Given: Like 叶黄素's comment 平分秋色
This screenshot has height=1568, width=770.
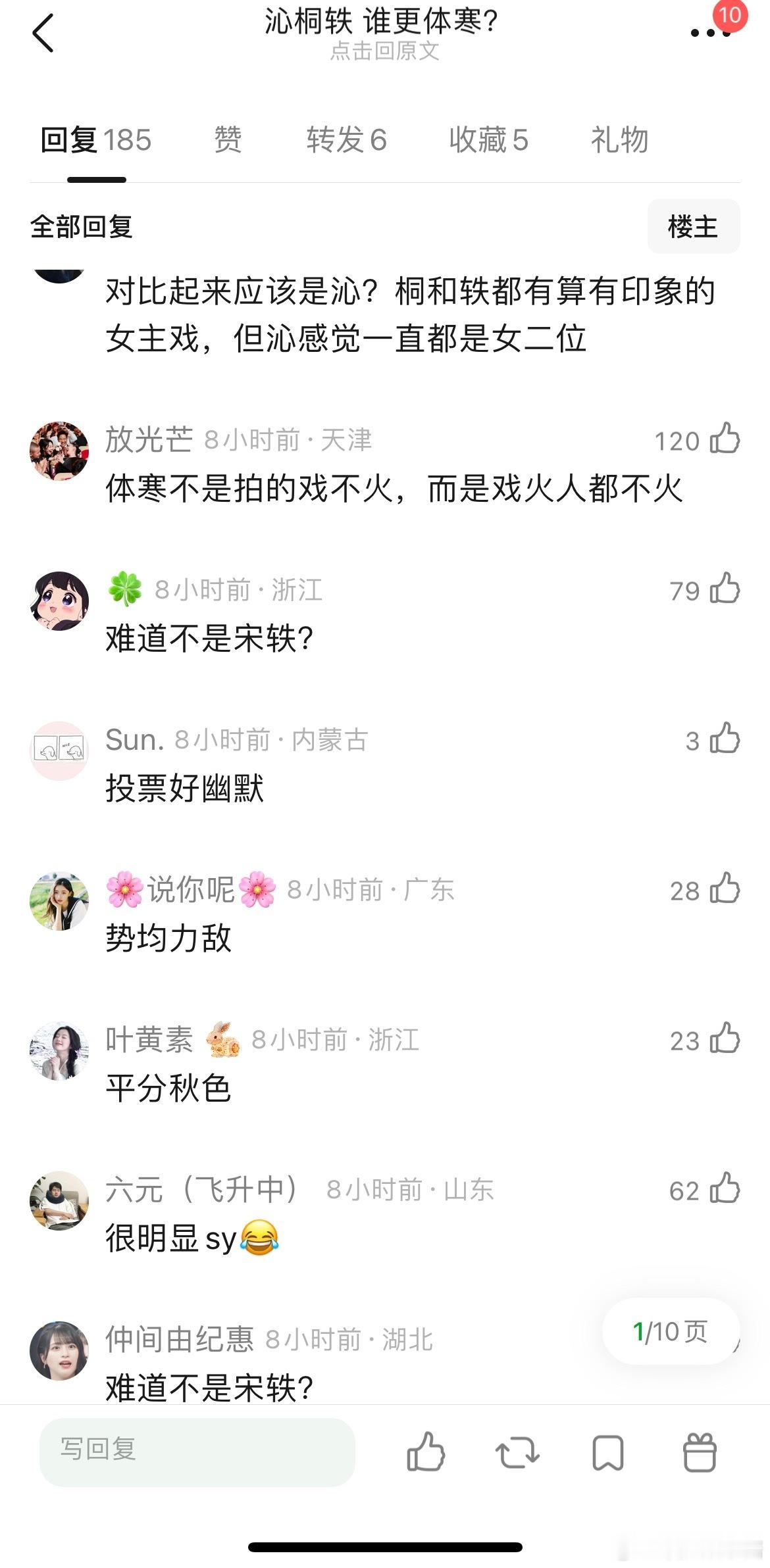Looking at the screenshot, I should point(725,1039).
